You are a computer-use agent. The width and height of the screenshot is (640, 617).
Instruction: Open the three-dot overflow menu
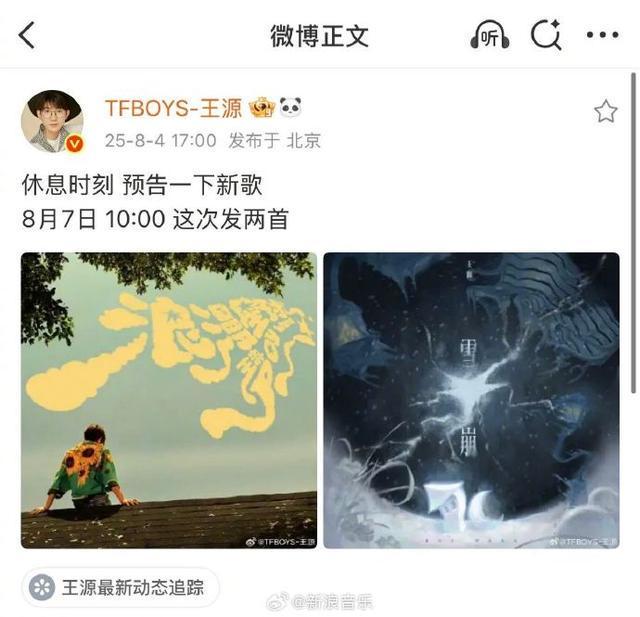click(602, 36)
